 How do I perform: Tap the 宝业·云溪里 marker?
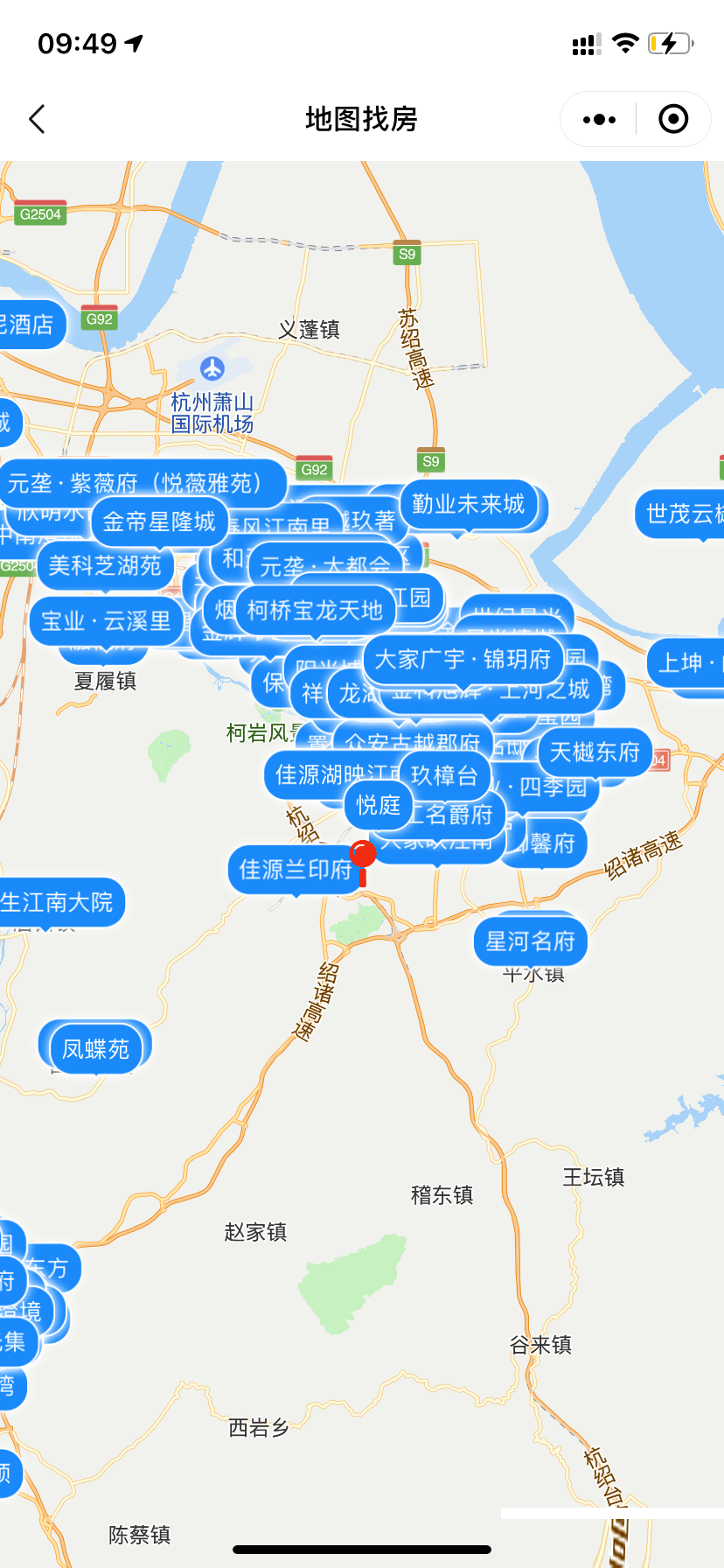click(x=106, y=621)
